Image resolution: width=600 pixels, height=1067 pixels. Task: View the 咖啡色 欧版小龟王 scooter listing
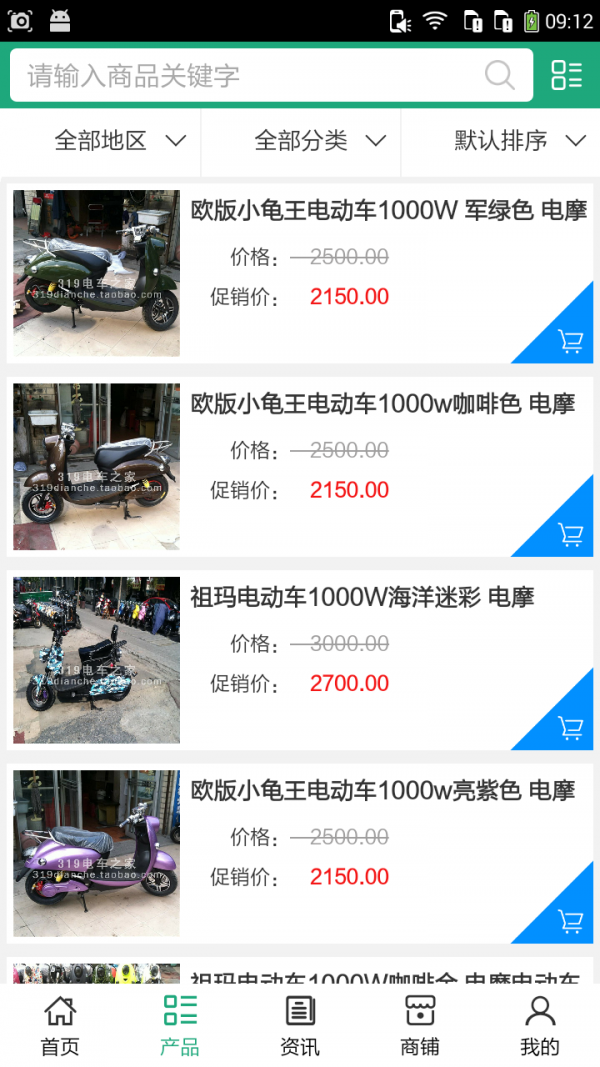coord(382,404)
